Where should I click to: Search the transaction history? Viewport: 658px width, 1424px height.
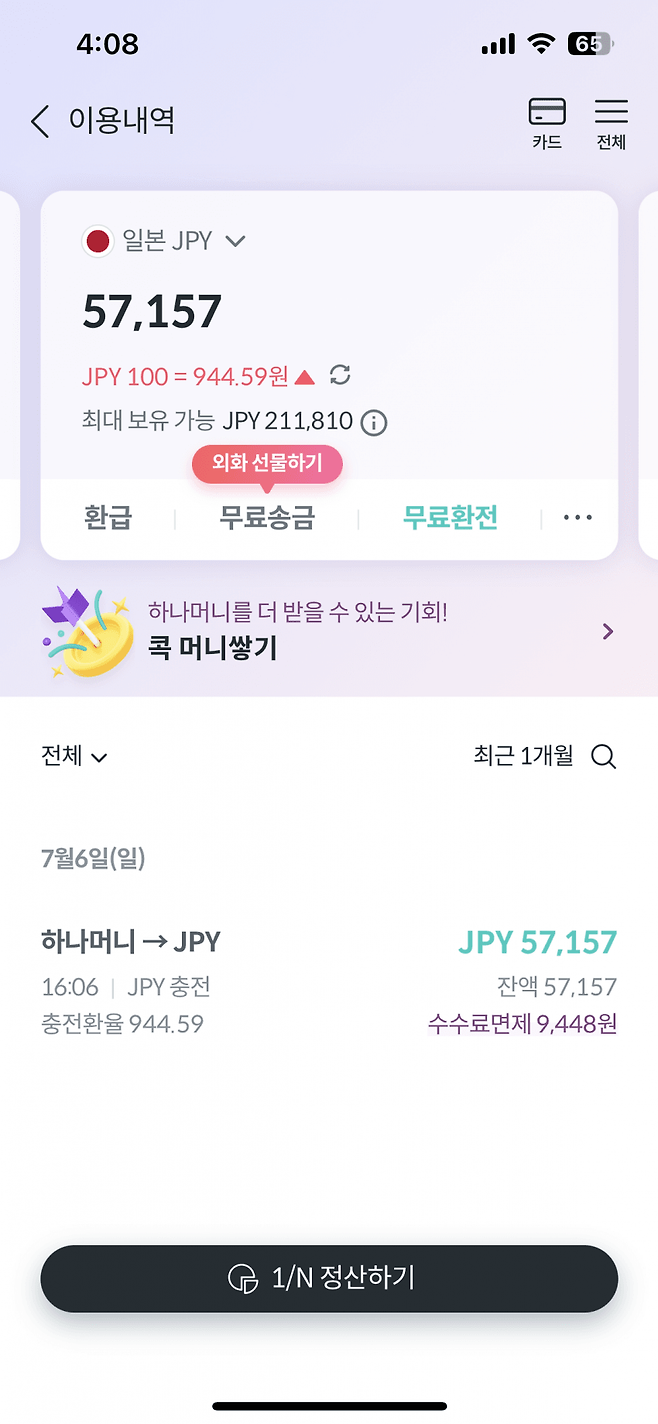pyautogui.click(x=603, y=757)
